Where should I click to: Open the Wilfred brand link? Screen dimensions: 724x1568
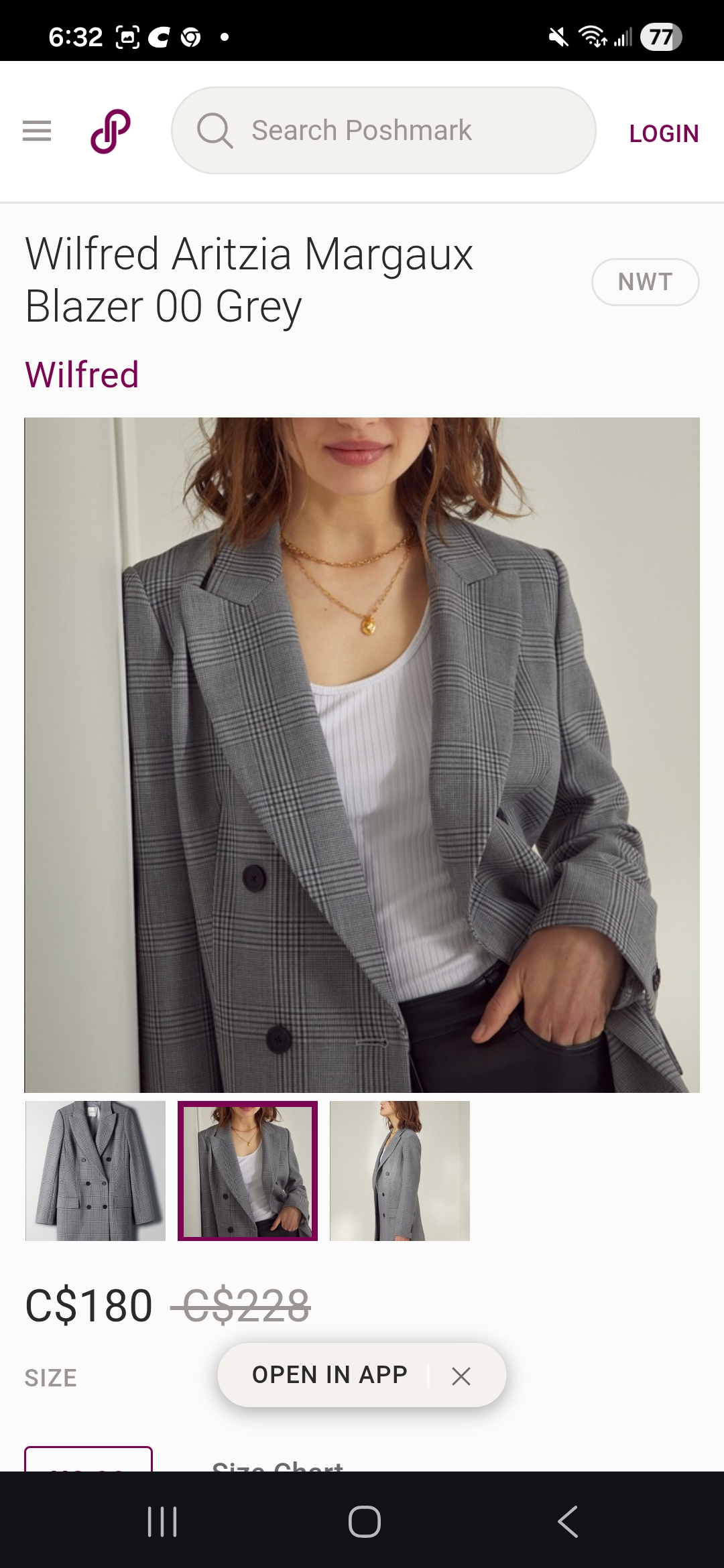(x=82, y=374)
